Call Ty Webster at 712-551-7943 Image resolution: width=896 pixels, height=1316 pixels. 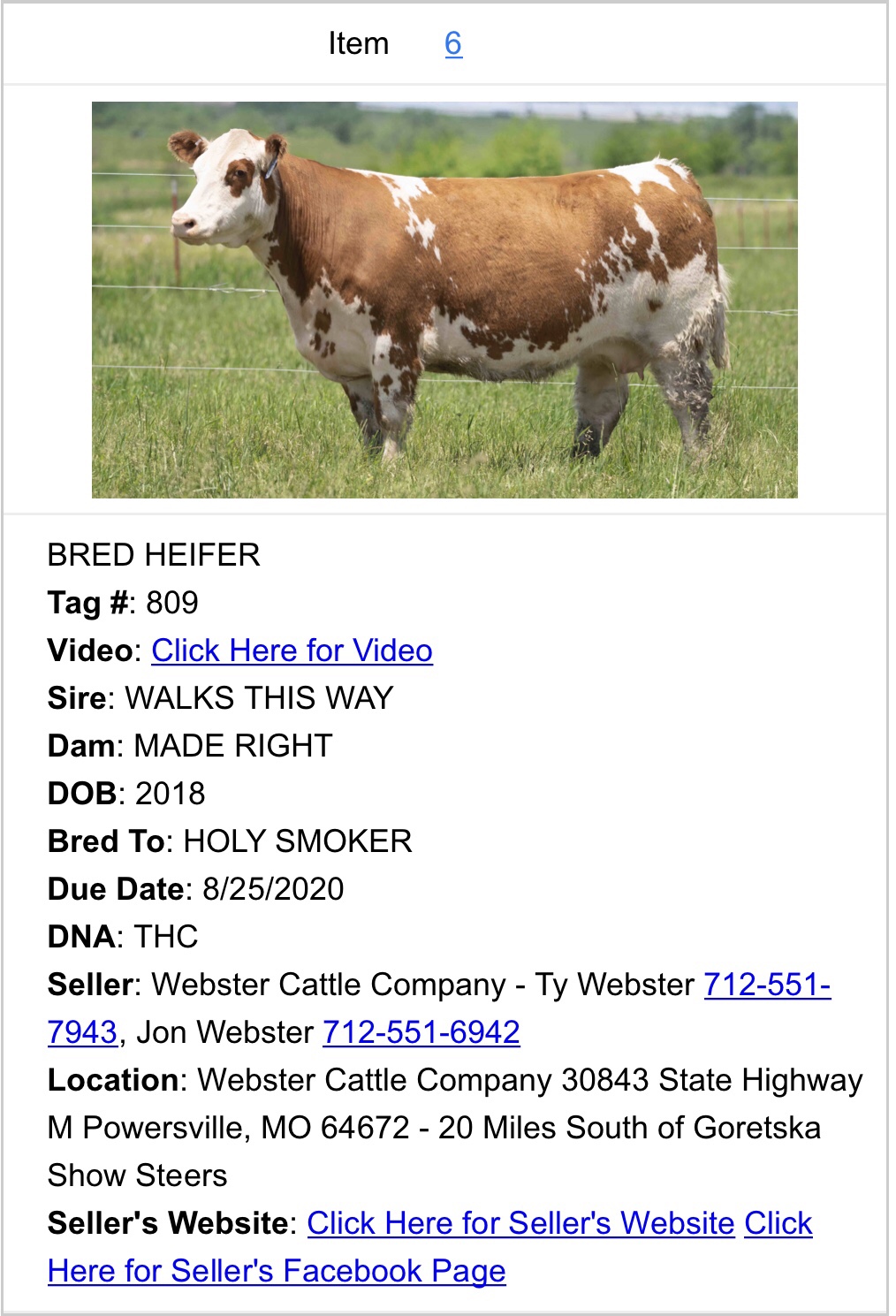[766, 985]
